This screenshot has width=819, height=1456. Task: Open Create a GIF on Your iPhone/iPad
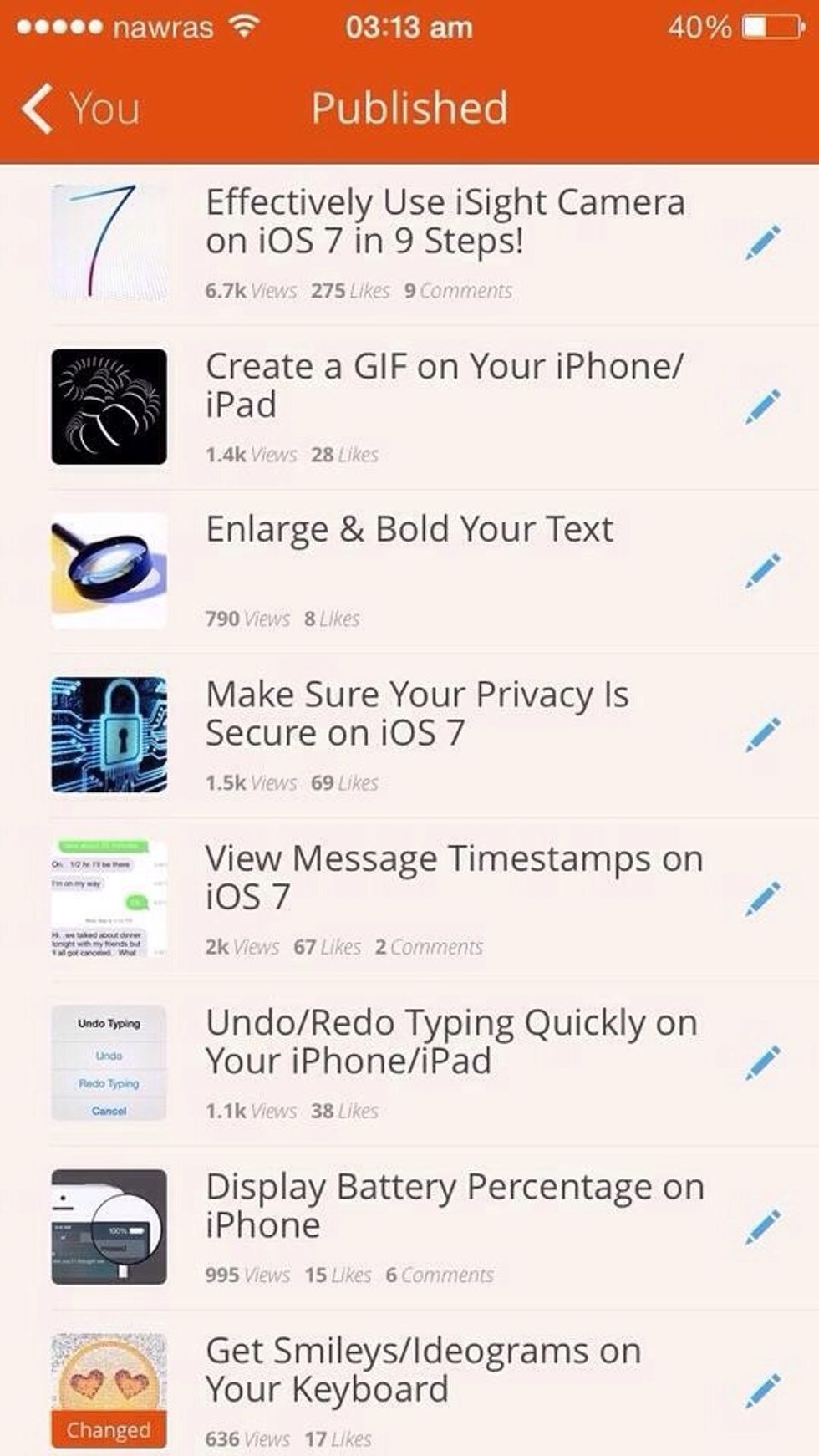pos(443,385)
